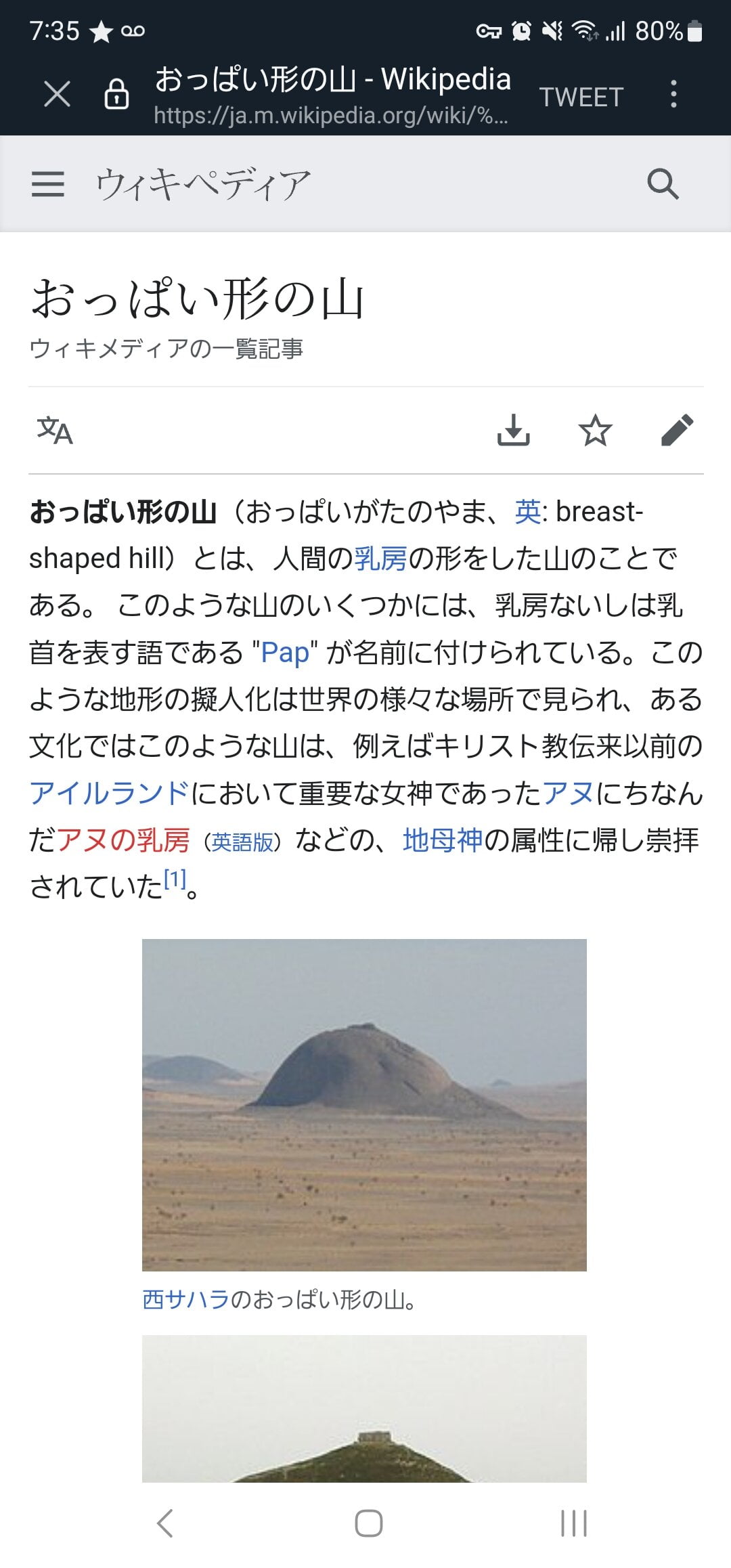Open the 英 language link

click(x=527, y=512)
